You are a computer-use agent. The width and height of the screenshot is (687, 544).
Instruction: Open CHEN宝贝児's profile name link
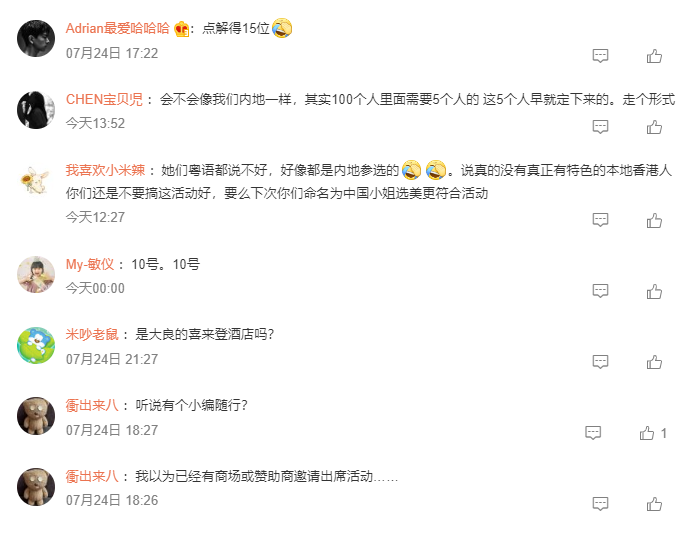[105, 100]
